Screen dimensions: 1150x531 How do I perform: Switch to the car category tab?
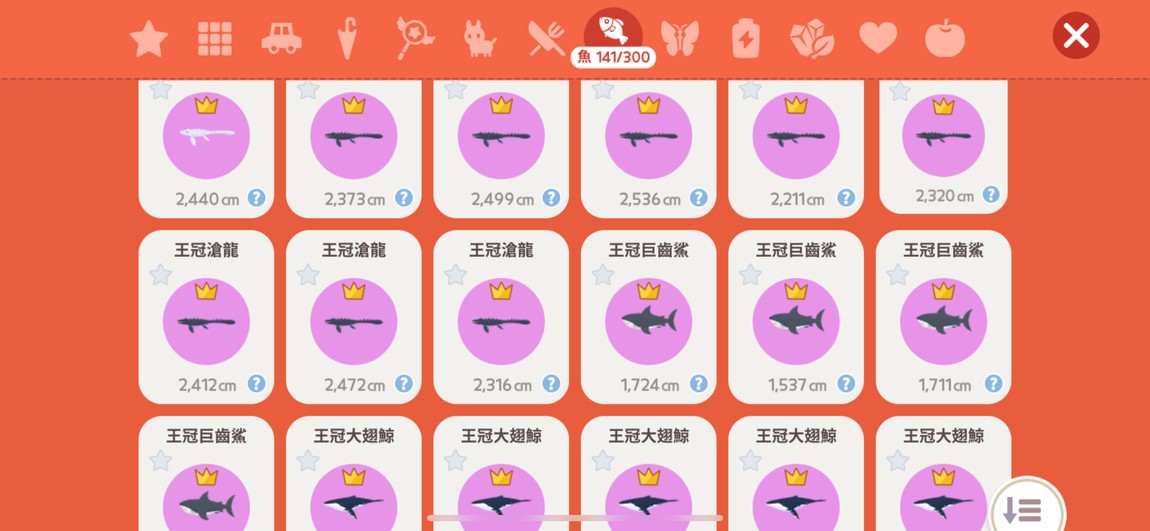[281, 39]
